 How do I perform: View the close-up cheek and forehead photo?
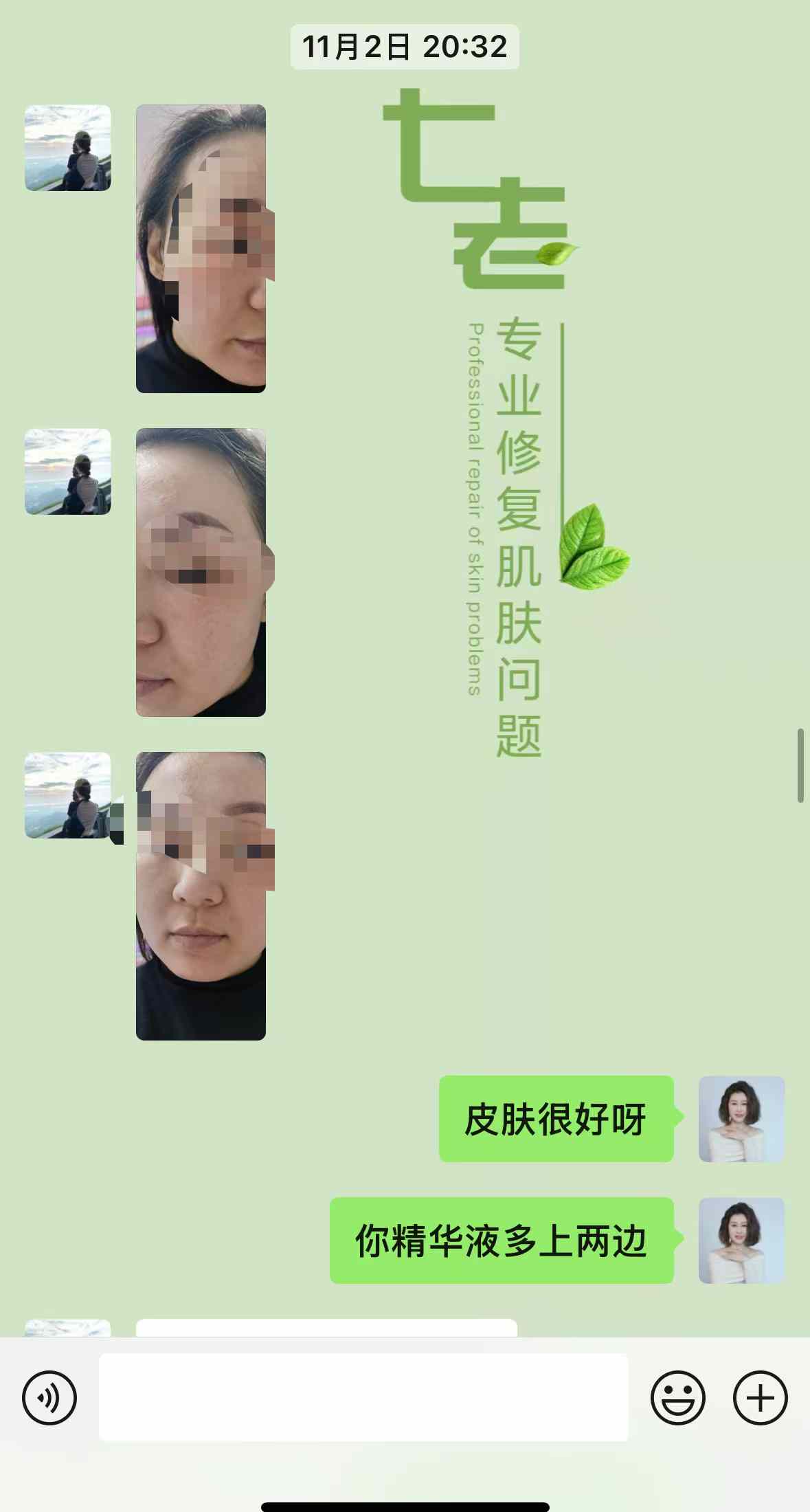point(201,572)
